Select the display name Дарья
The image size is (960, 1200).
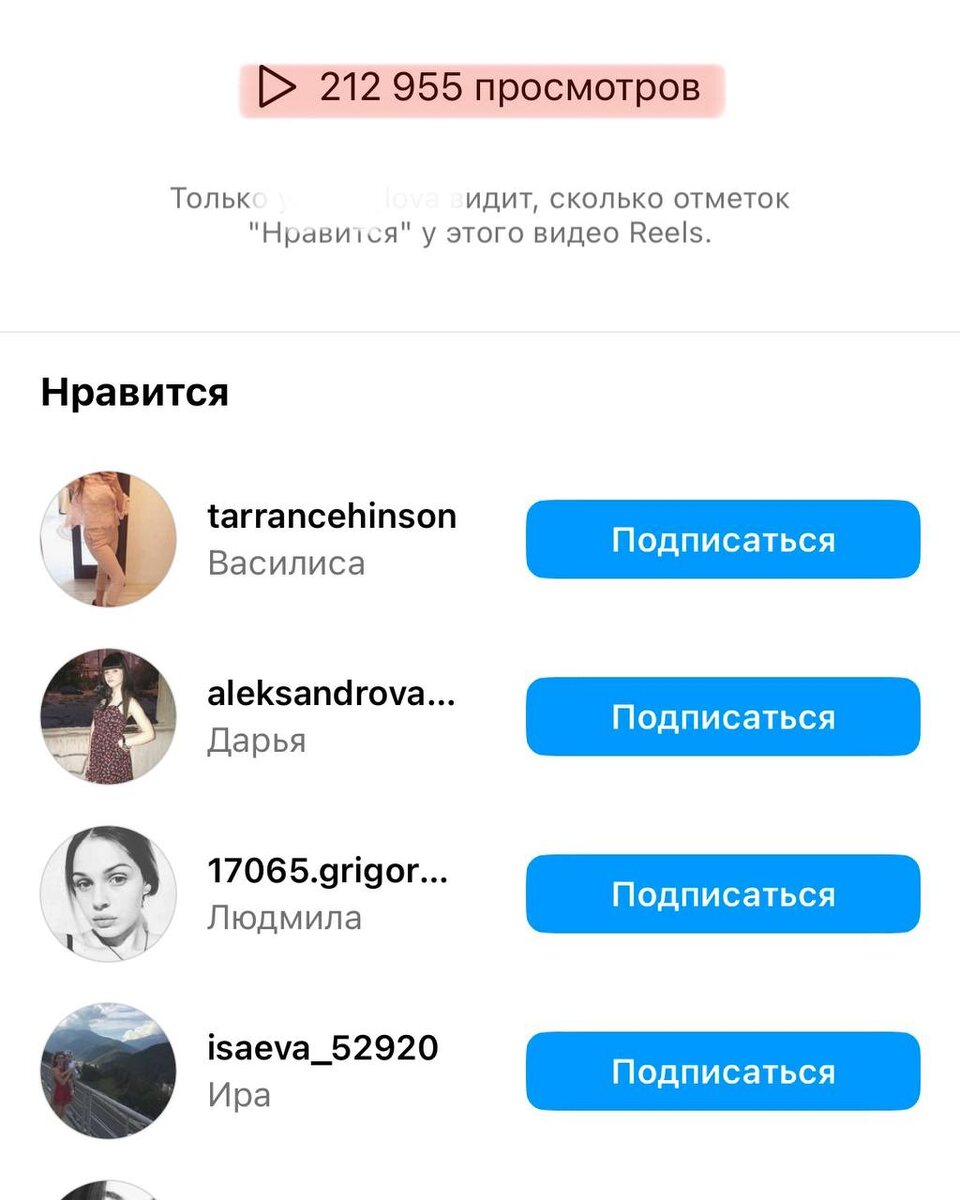click(255, 740)
